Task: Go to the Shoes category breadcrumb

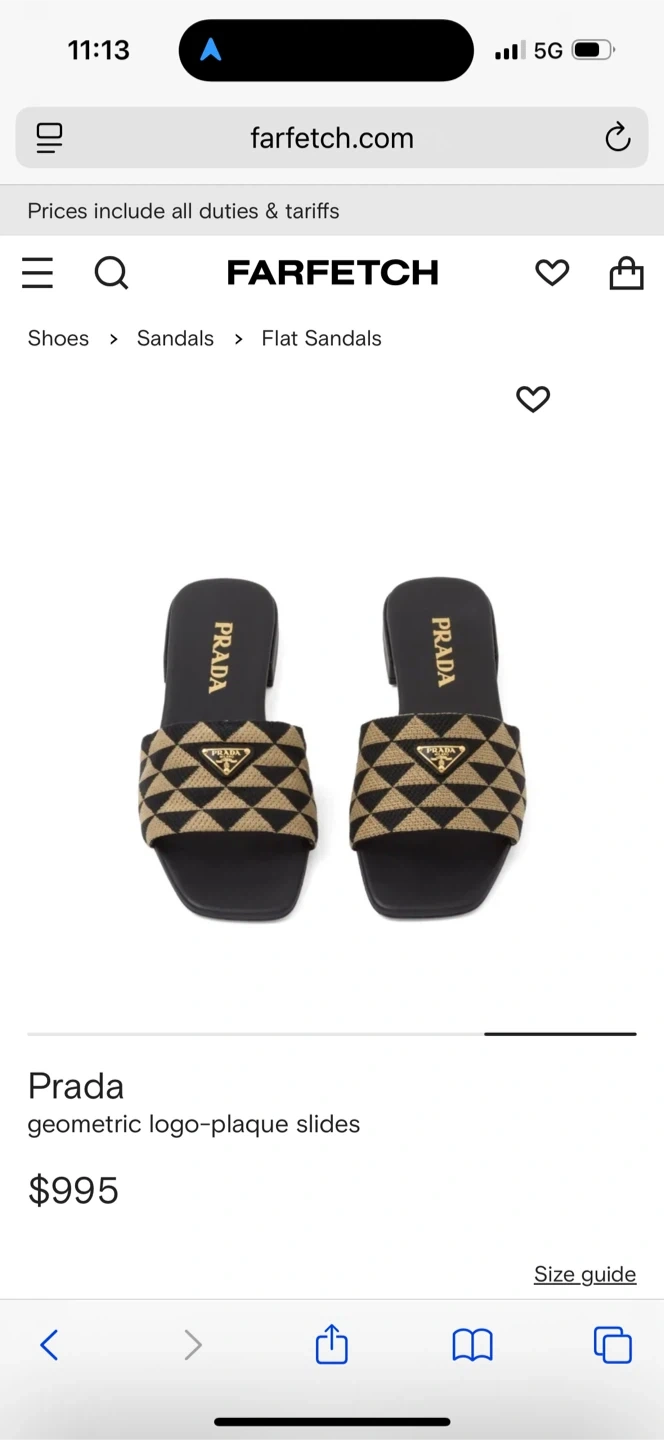Action: click(58, 339)
